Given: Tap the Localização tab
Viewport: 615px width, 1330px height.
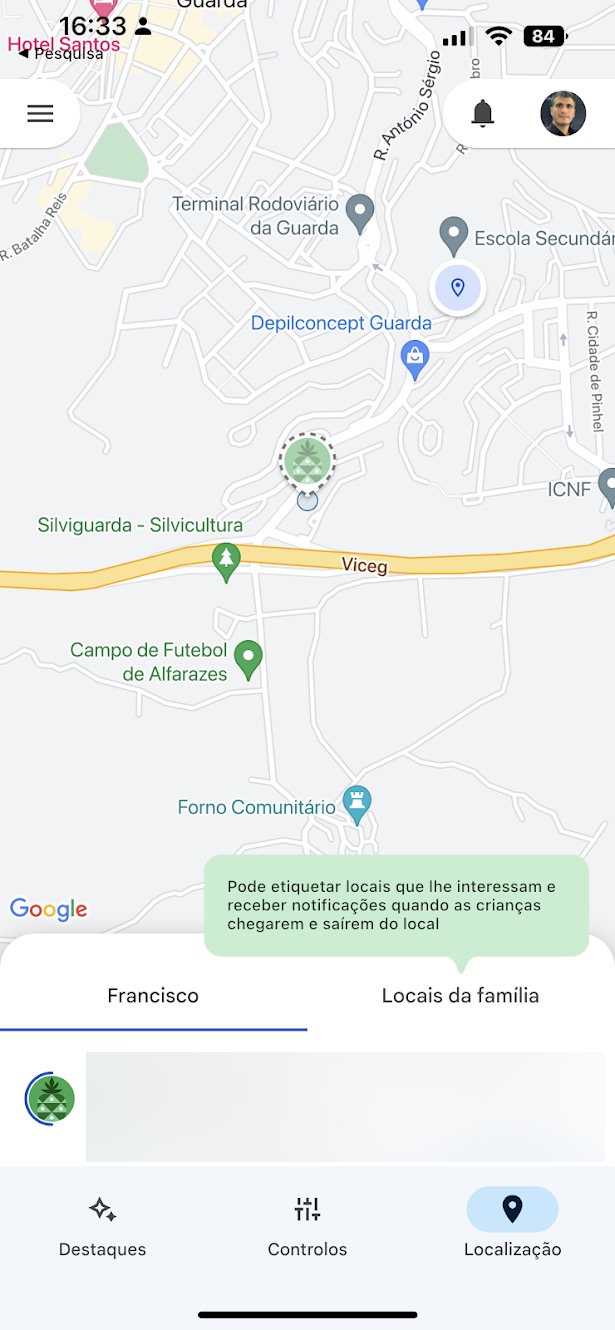Looking at the screenshot, I should pyautogui.click(x=512, y=1226).
